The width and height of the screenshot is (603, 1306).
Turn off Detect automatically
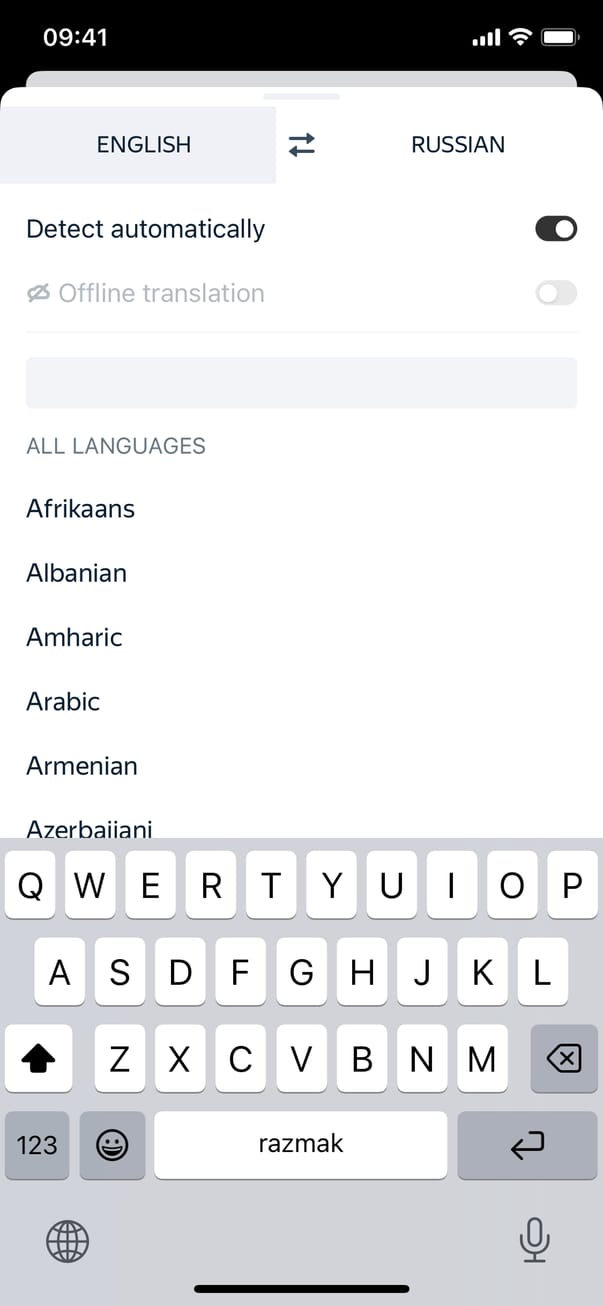pyautogui.click(x=556, y=229)
